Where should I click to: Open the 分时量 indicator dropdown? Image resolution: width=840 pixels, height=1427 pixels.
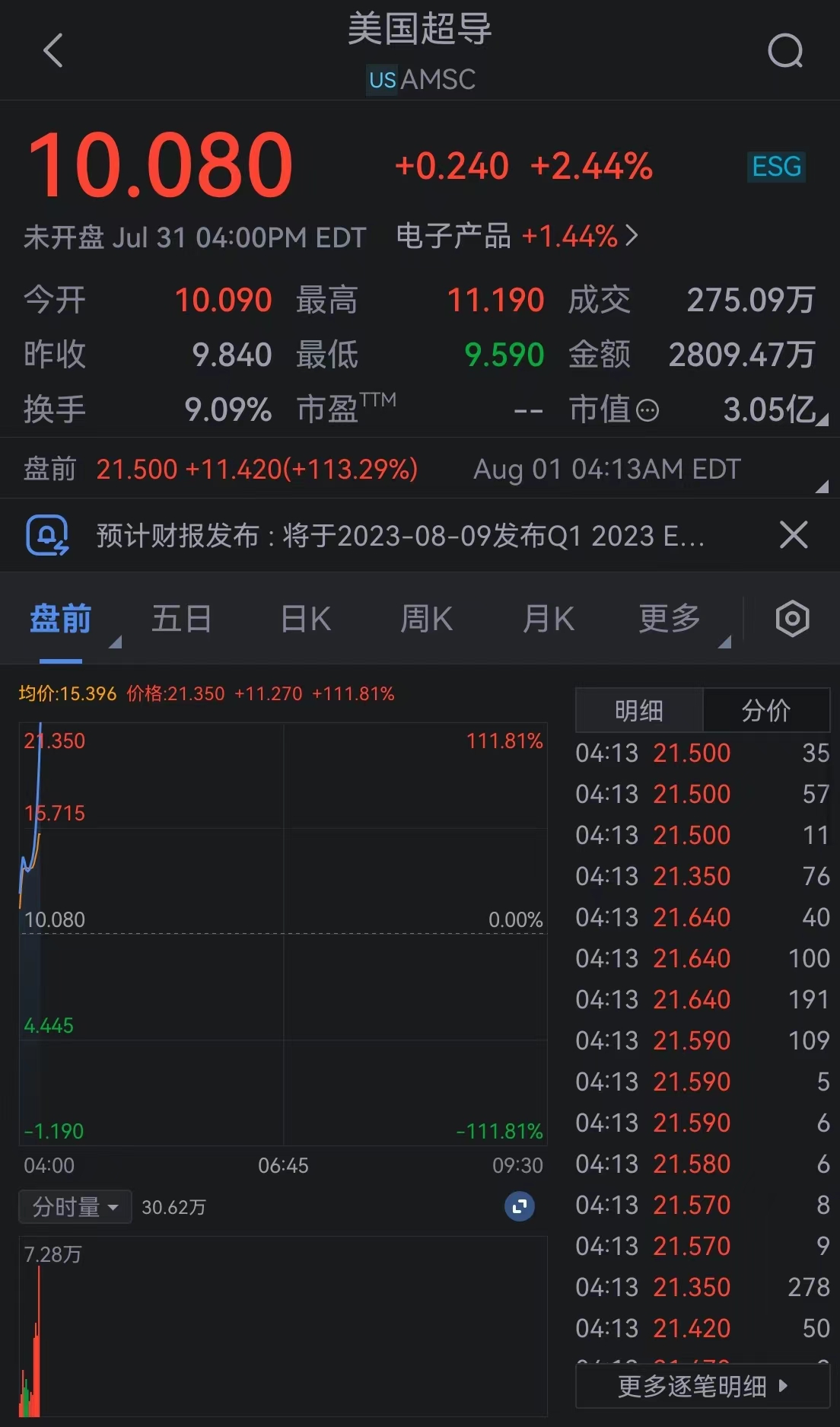tap(75, 1207)
